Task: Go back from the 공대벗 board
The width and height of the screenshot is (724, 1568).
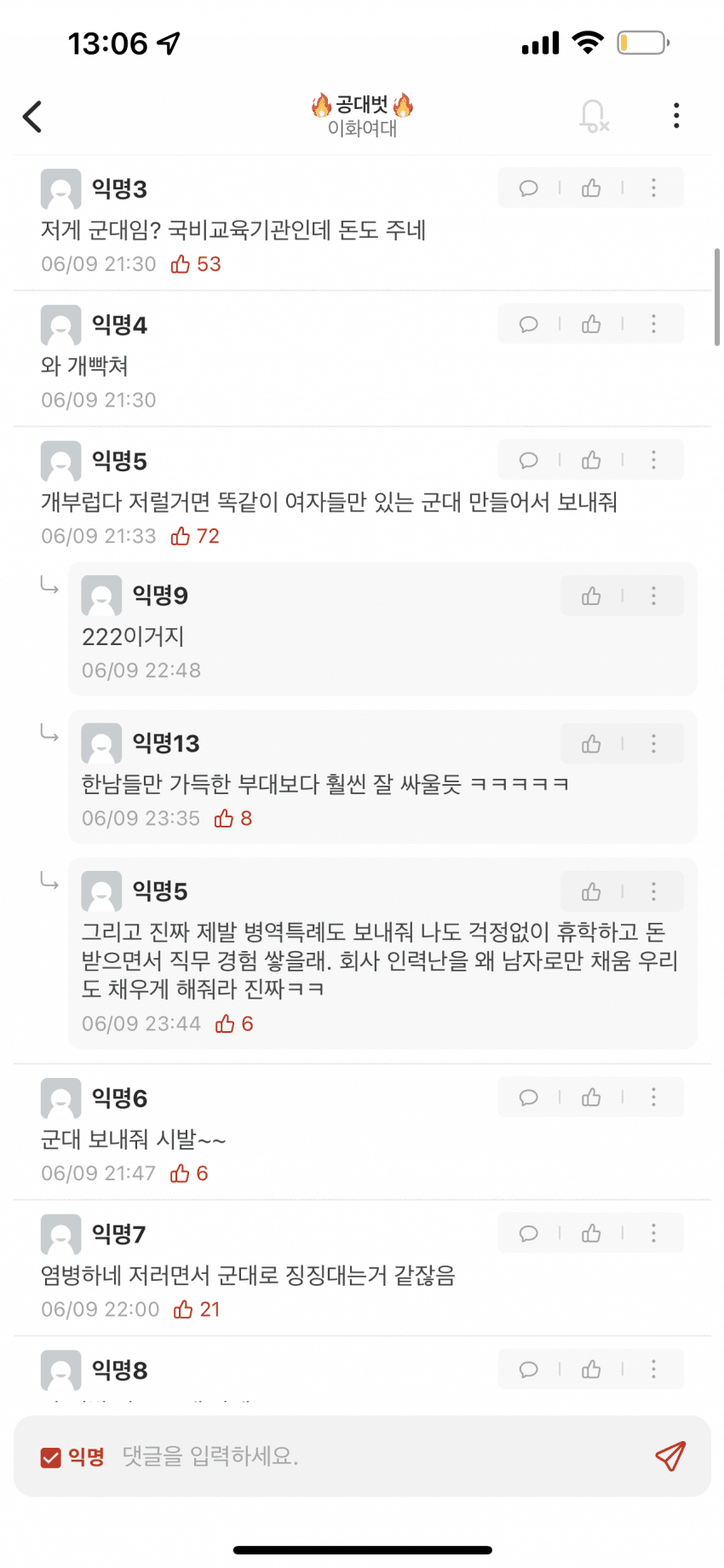Action: 33,117
